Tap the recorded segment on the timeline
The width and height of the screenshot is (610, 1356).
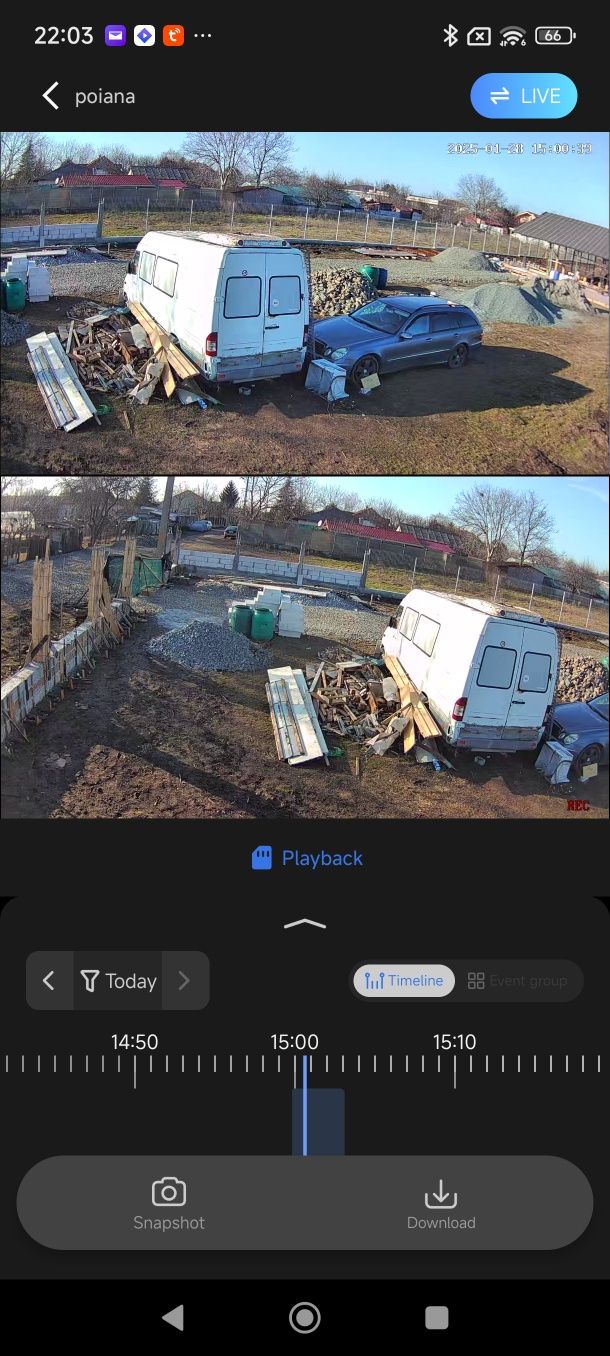tap(320, 1120)
